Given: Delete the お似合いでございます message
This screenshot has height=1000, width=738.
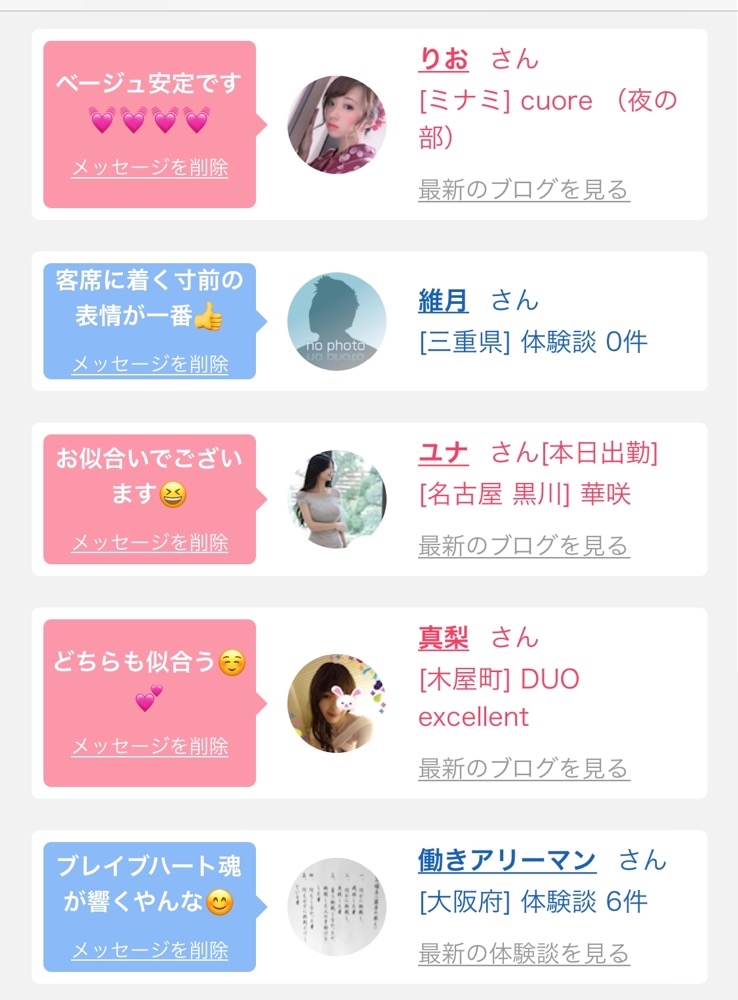Looking at the screenshot, I should tap(150, 543).
